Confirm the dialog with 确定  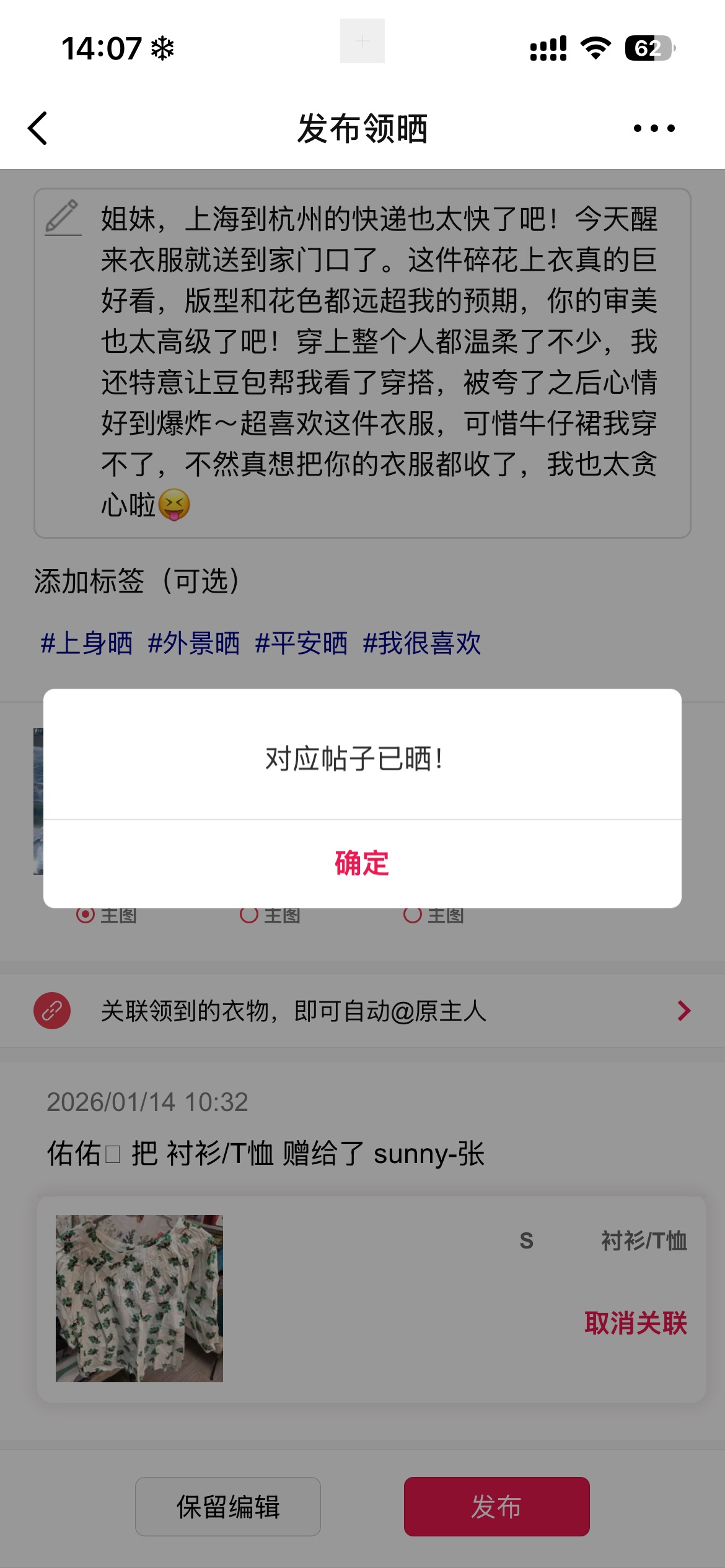click(362, 863)
